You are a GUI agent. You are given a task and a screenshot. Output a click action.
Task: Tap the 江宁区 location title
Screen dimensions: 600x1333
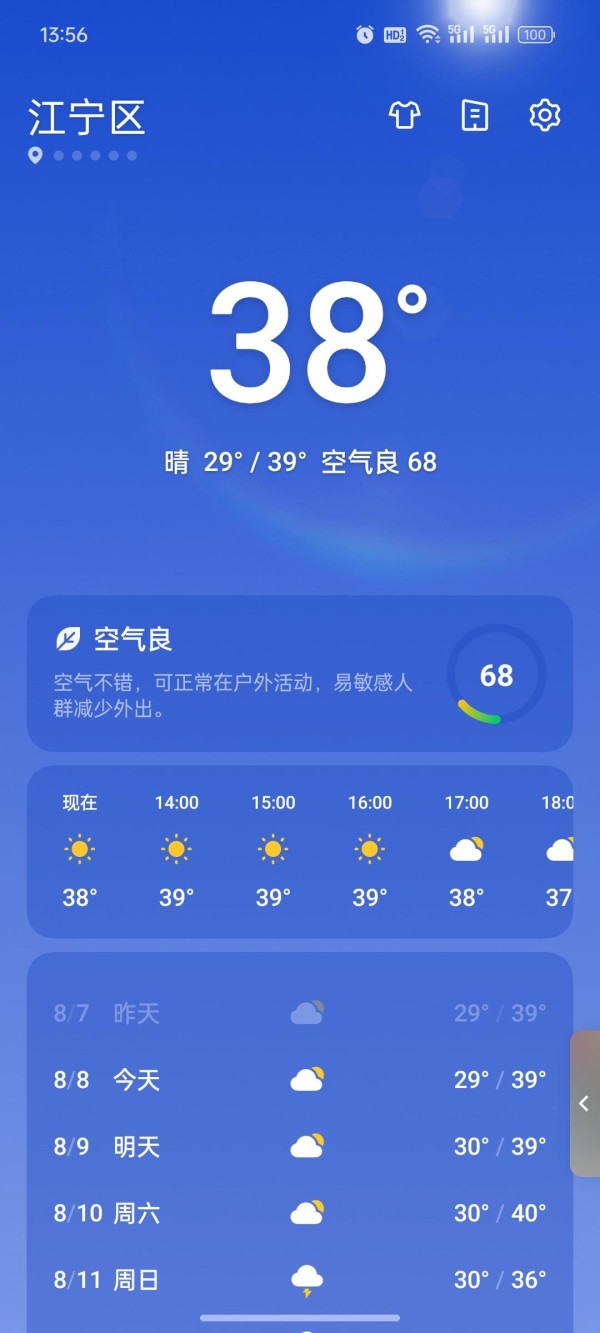pyautogui.click(x=87, y=118)
